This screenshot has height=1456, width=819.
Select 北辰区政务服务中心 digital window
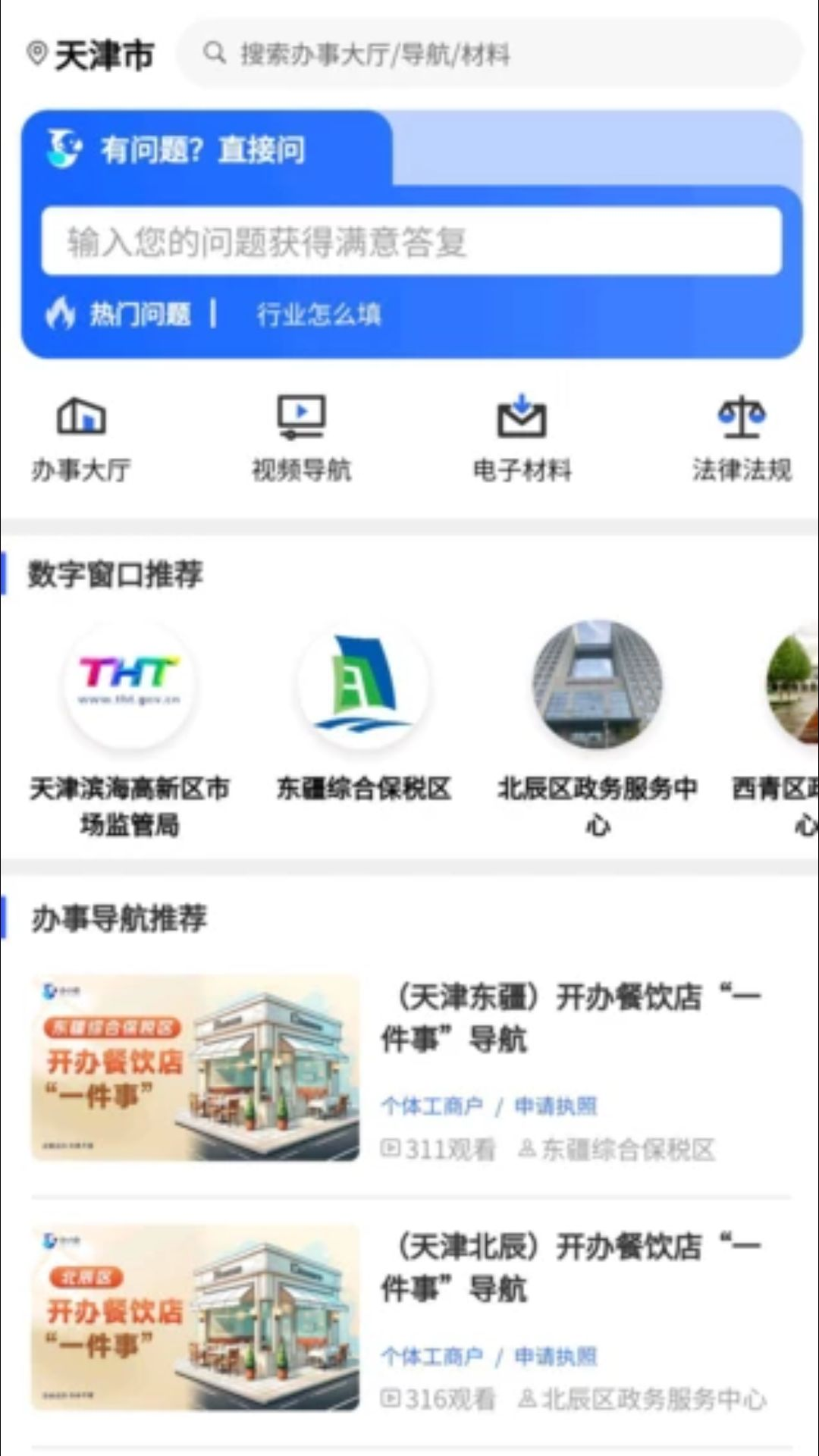tap(598, 730)
